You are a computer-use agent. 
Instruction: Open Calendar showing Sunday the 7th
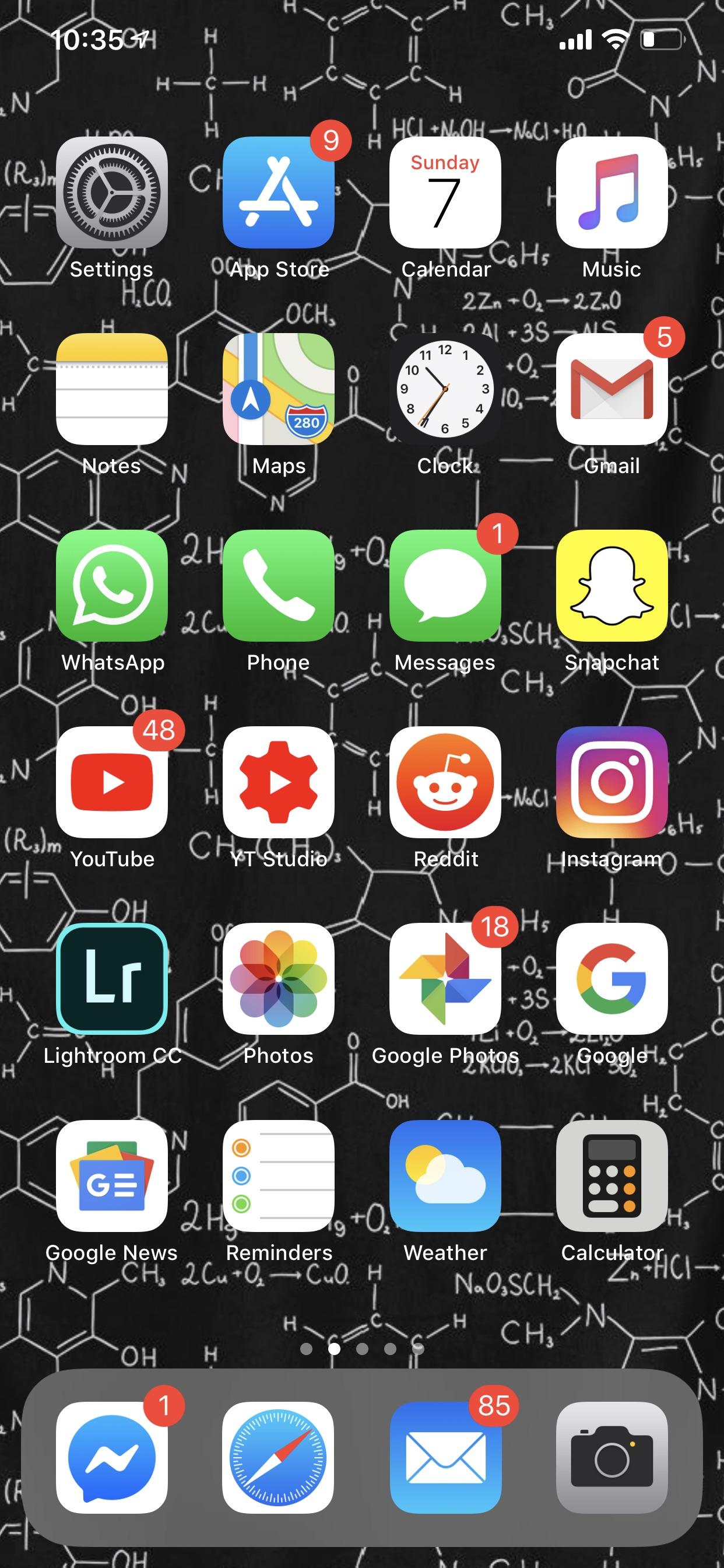(x=445, y=193)
